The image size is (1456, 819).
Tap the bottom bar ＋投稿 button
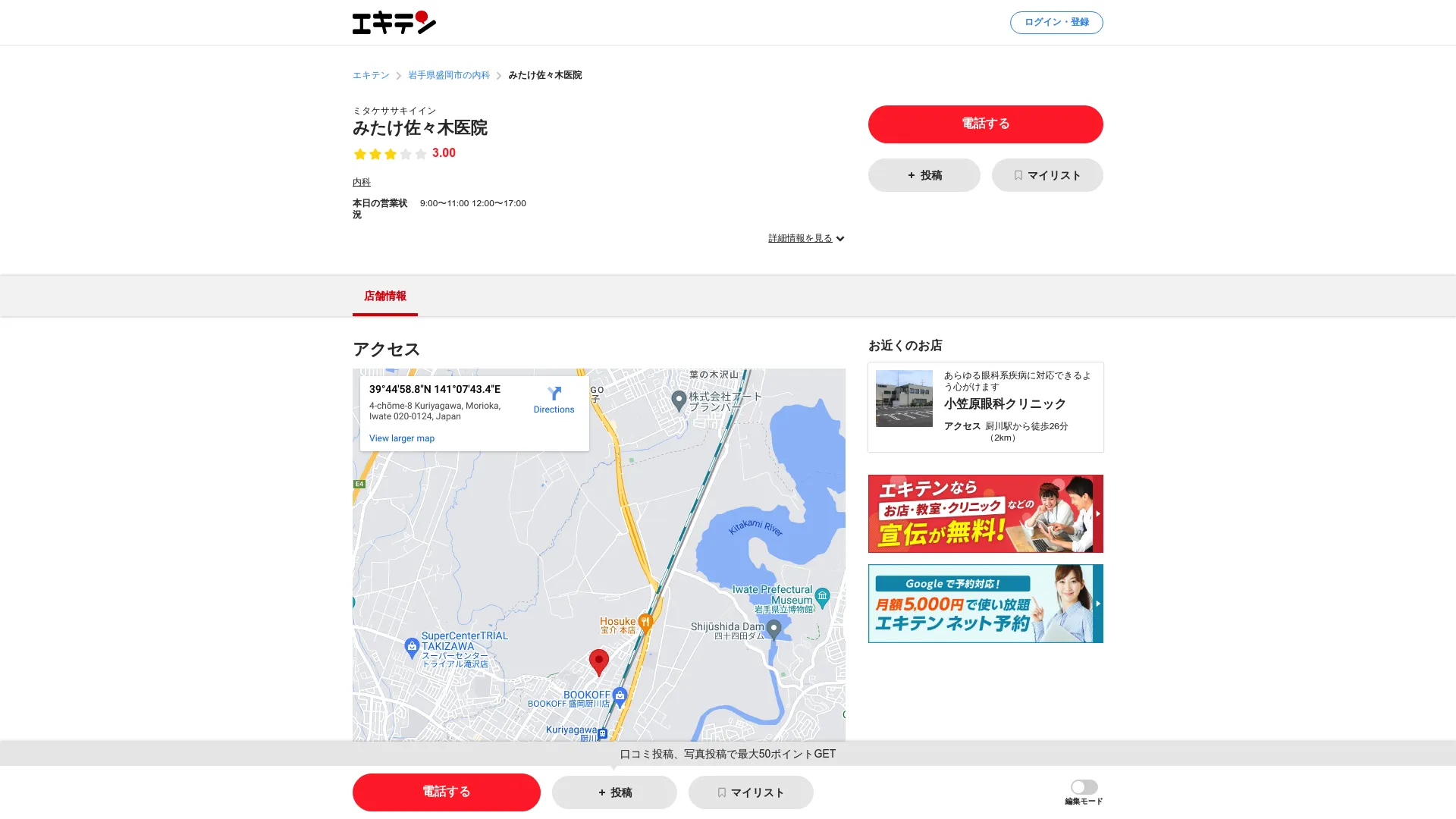[x=613, y=792]
